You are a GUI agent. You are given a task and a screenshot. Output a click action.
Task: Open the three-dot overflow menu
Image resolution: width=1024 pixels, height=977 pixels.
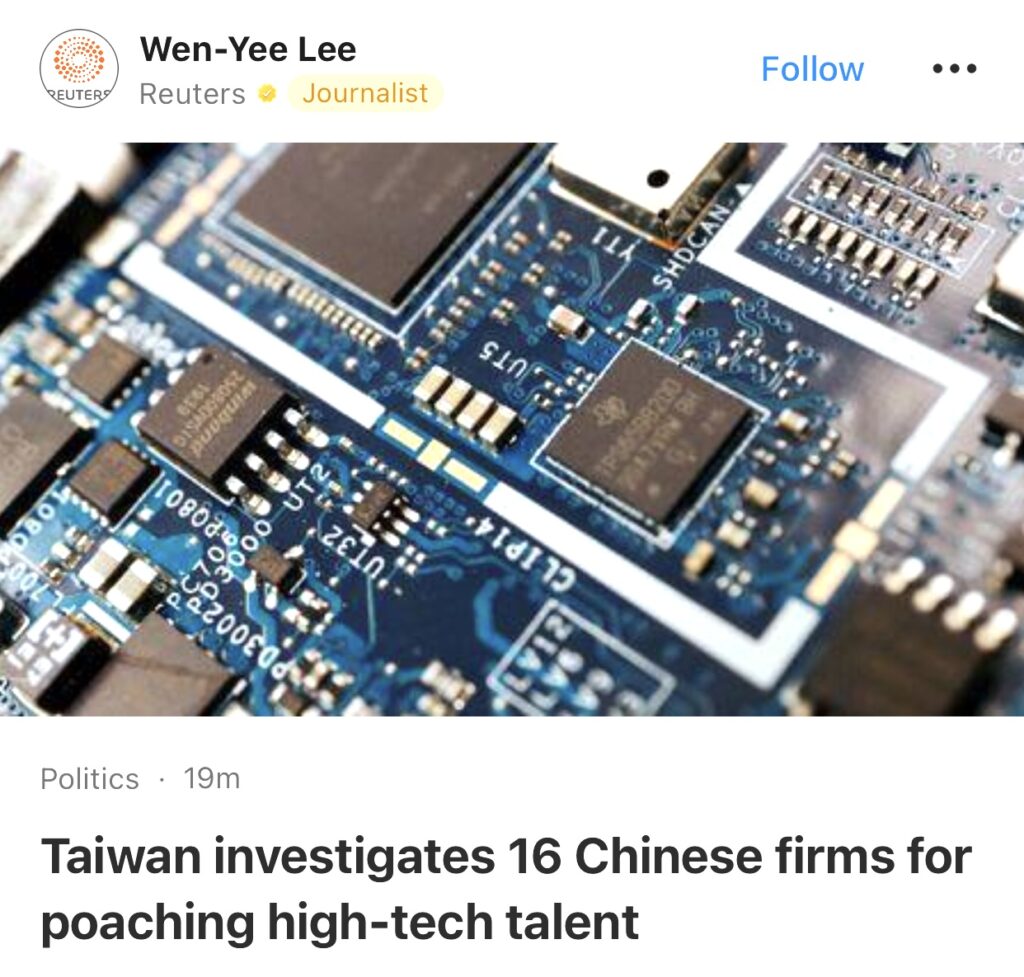pyautogui.click(x=952, y=69)
